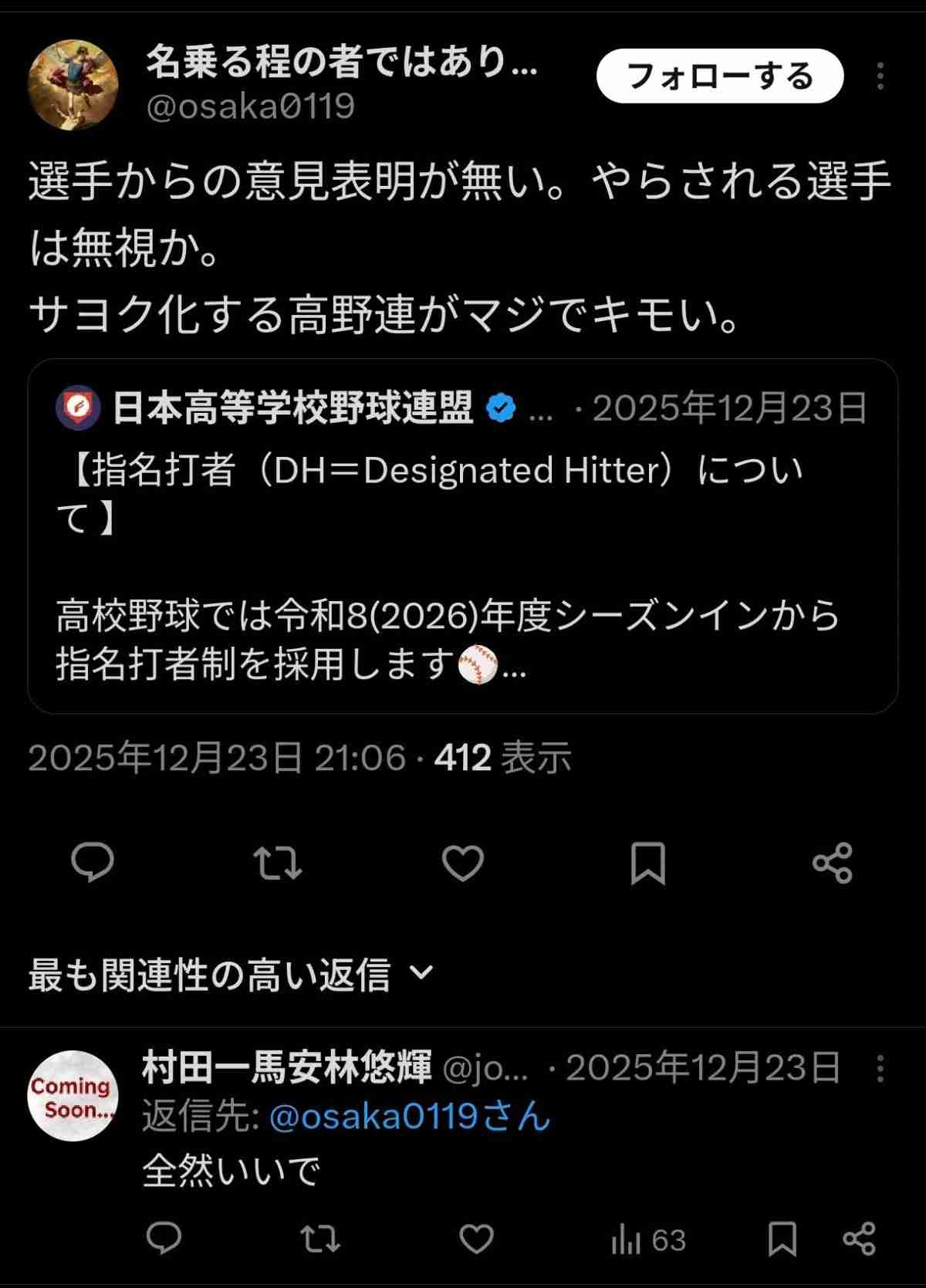926x1288 pixels.
Task: Reply to the main post by @osaka0119
Action: 93,862
